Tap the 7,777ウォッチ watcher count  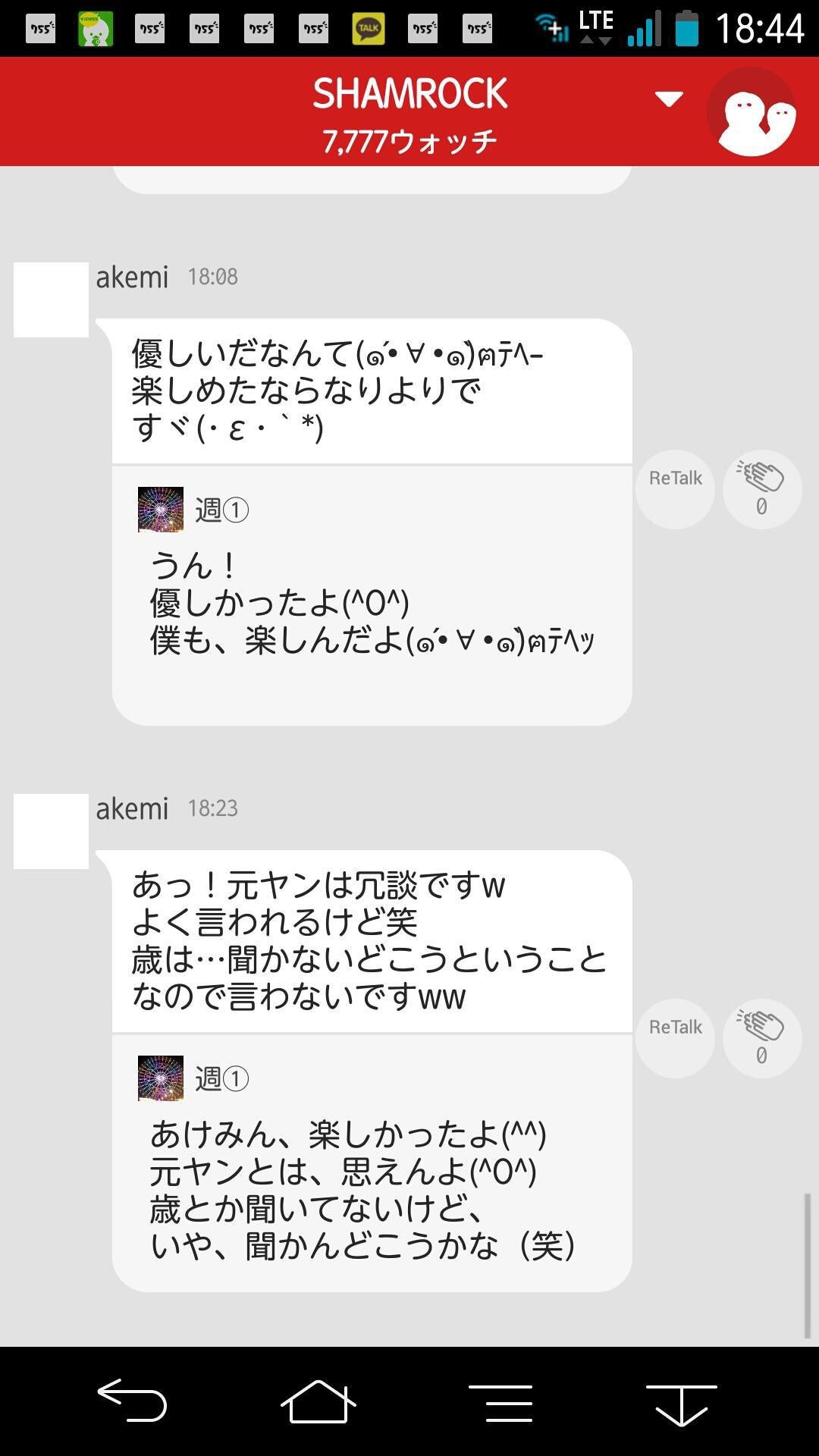409,139
